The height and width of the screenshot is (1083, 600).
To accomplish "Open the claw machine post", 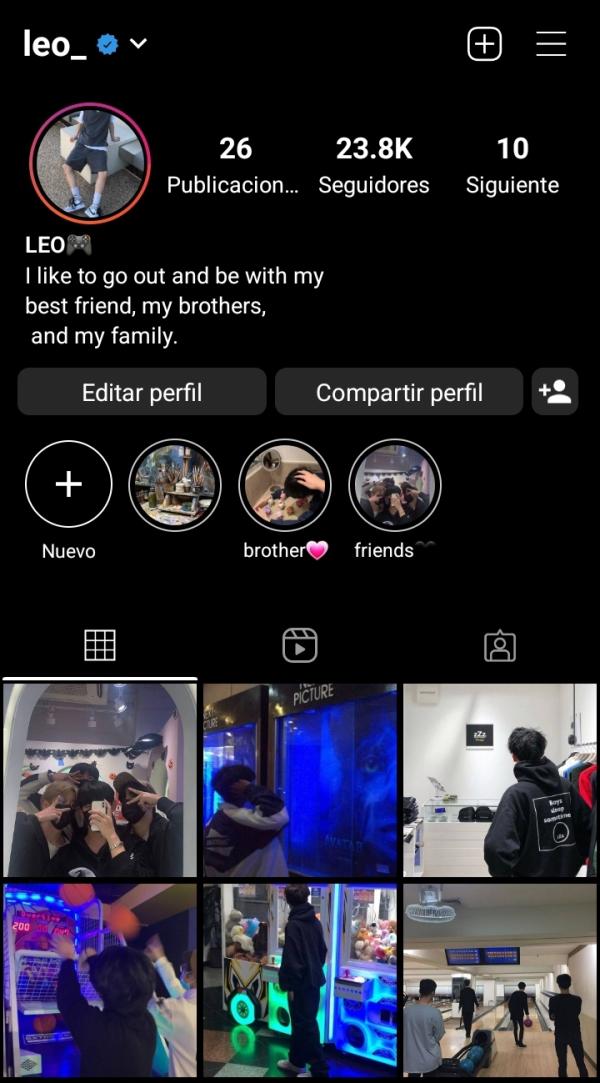I will pyautogui.click(x=300, y=980).
